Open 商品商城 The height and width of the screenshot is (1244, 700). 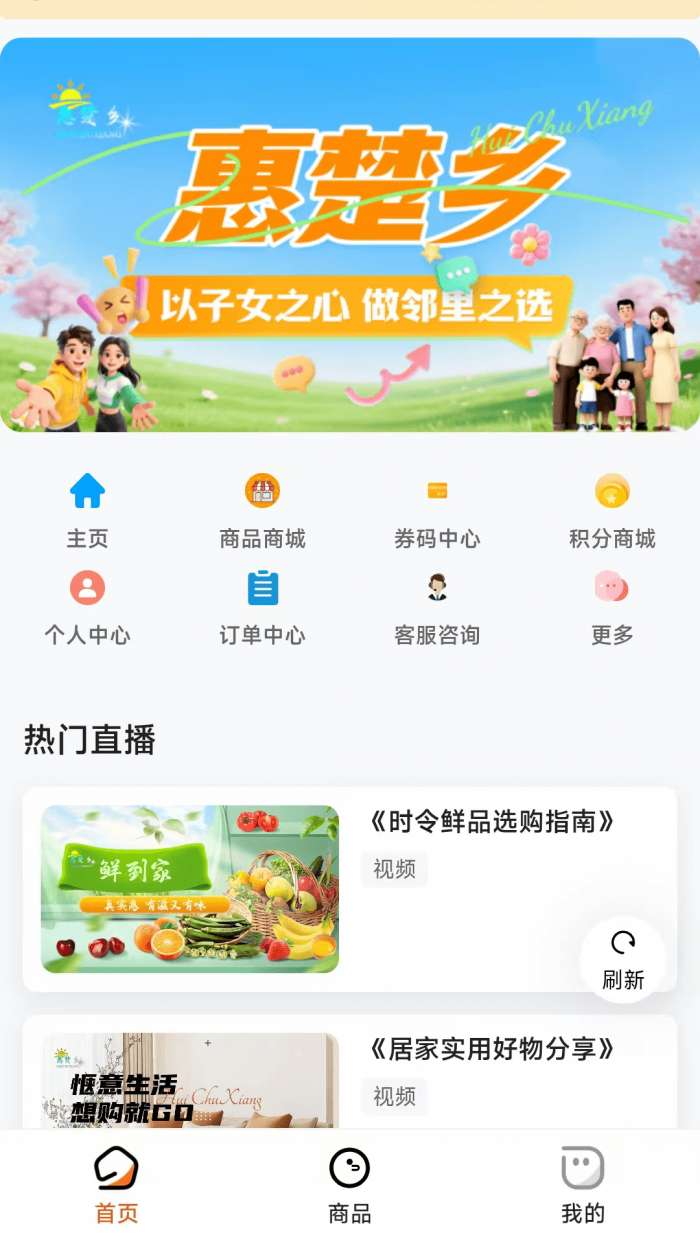[262, 511]
